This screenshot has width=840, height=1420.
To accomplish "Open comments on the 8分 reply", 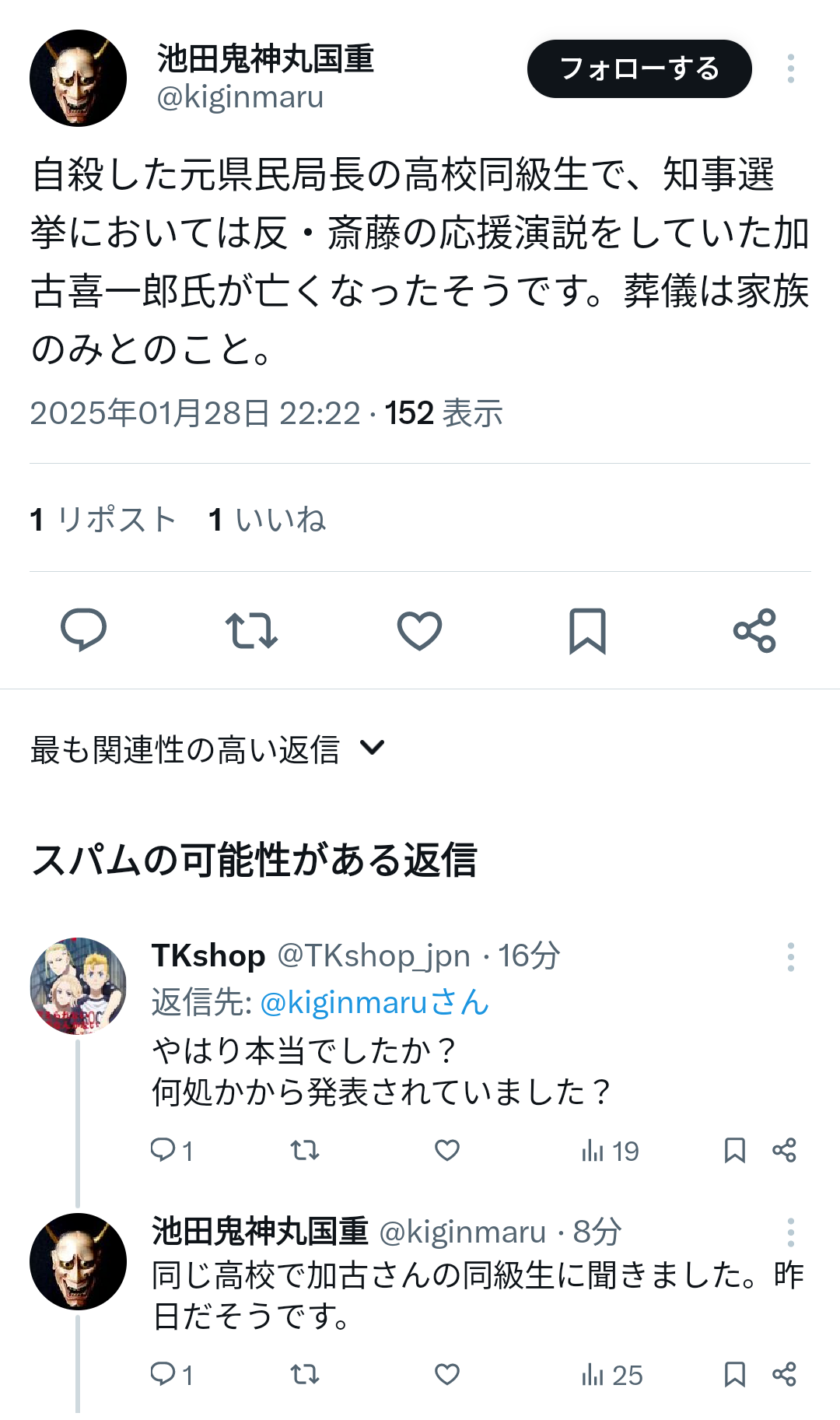I will [x=171, y=1374].
